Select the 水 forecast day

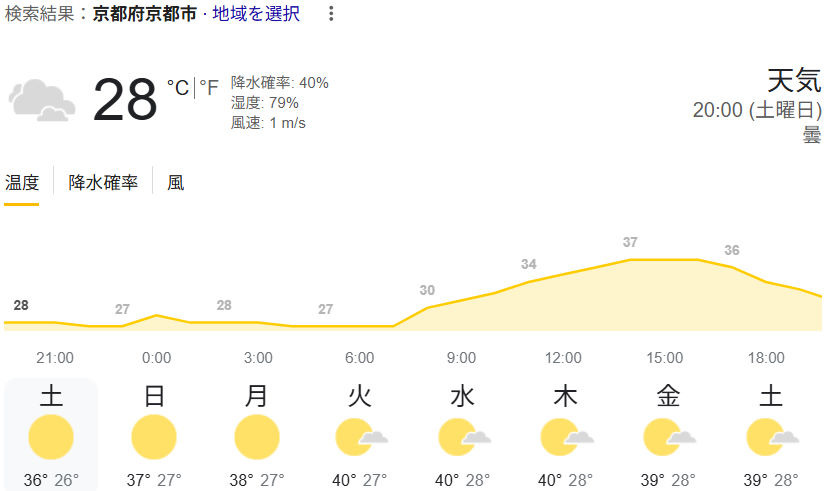(x=462, y=435)
